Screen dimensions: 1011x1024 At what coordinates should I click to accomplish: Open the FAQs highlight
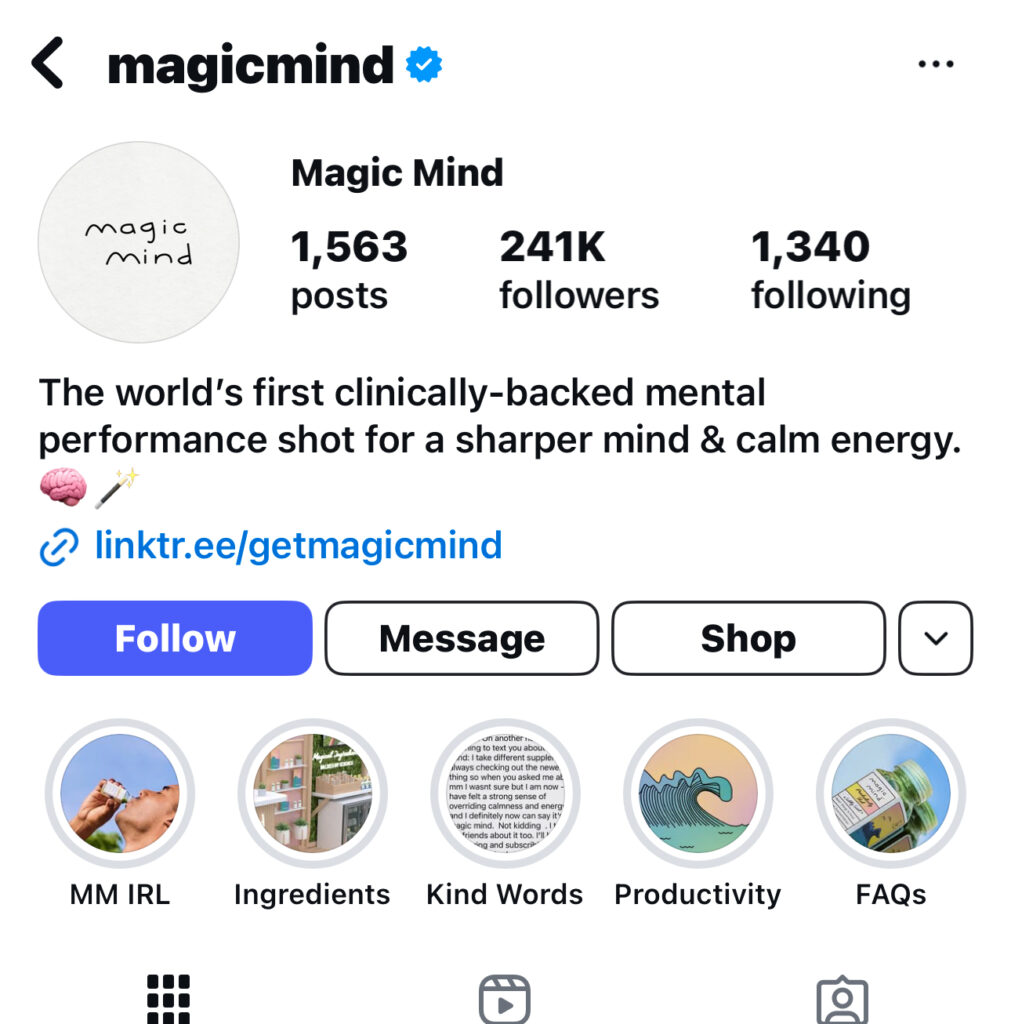click(x=891, y=793)
